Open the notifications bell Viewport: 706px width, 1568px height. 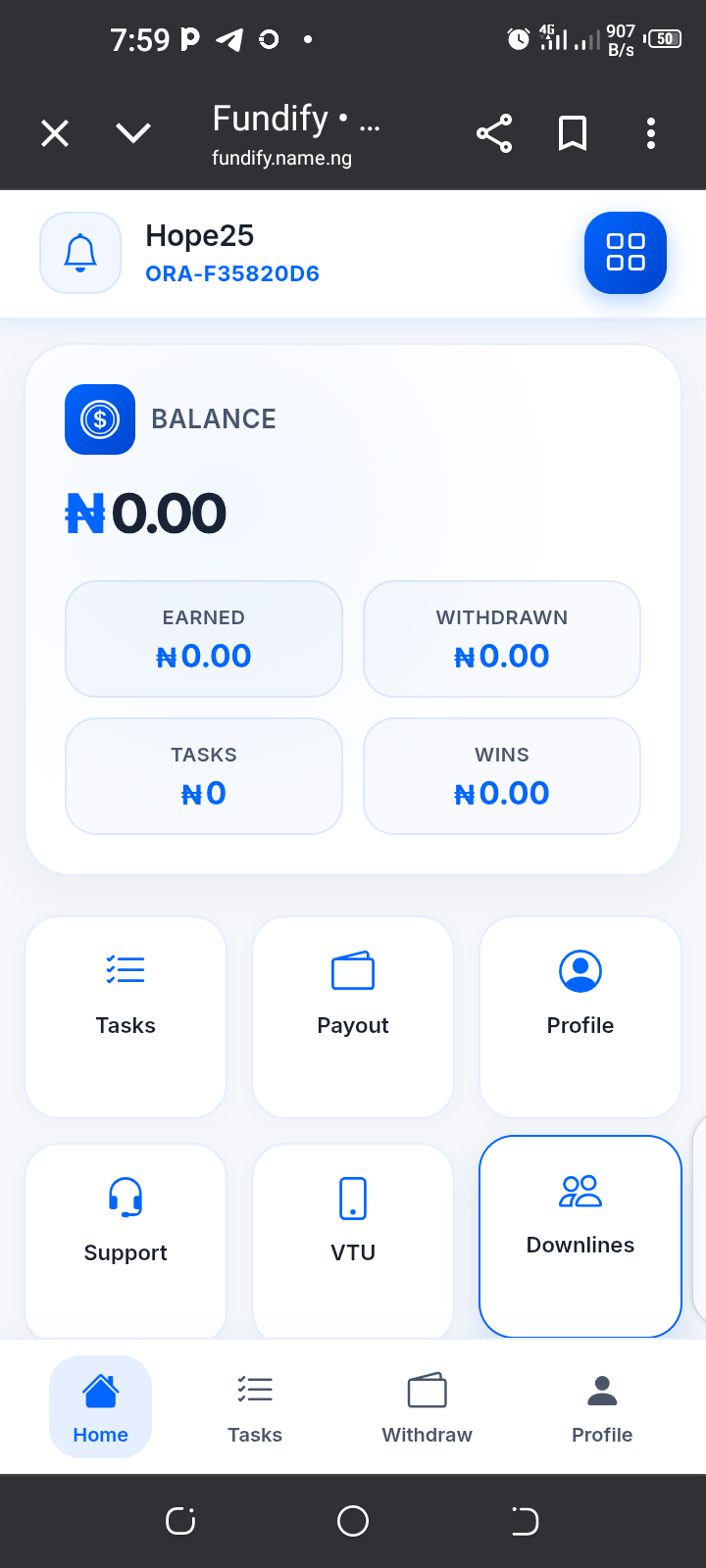[x=80, y=253]
